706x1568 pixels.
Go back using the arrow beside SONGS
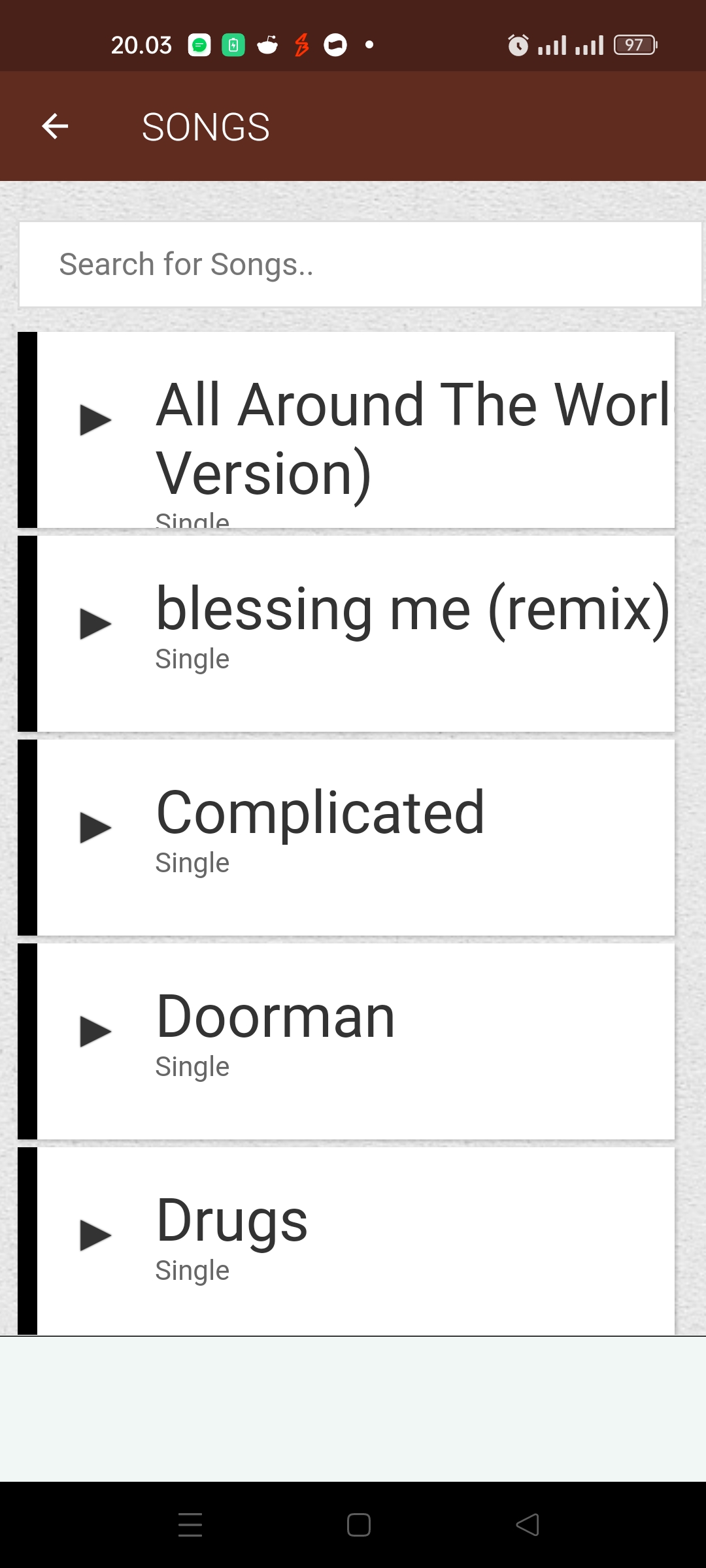point(55,126)
